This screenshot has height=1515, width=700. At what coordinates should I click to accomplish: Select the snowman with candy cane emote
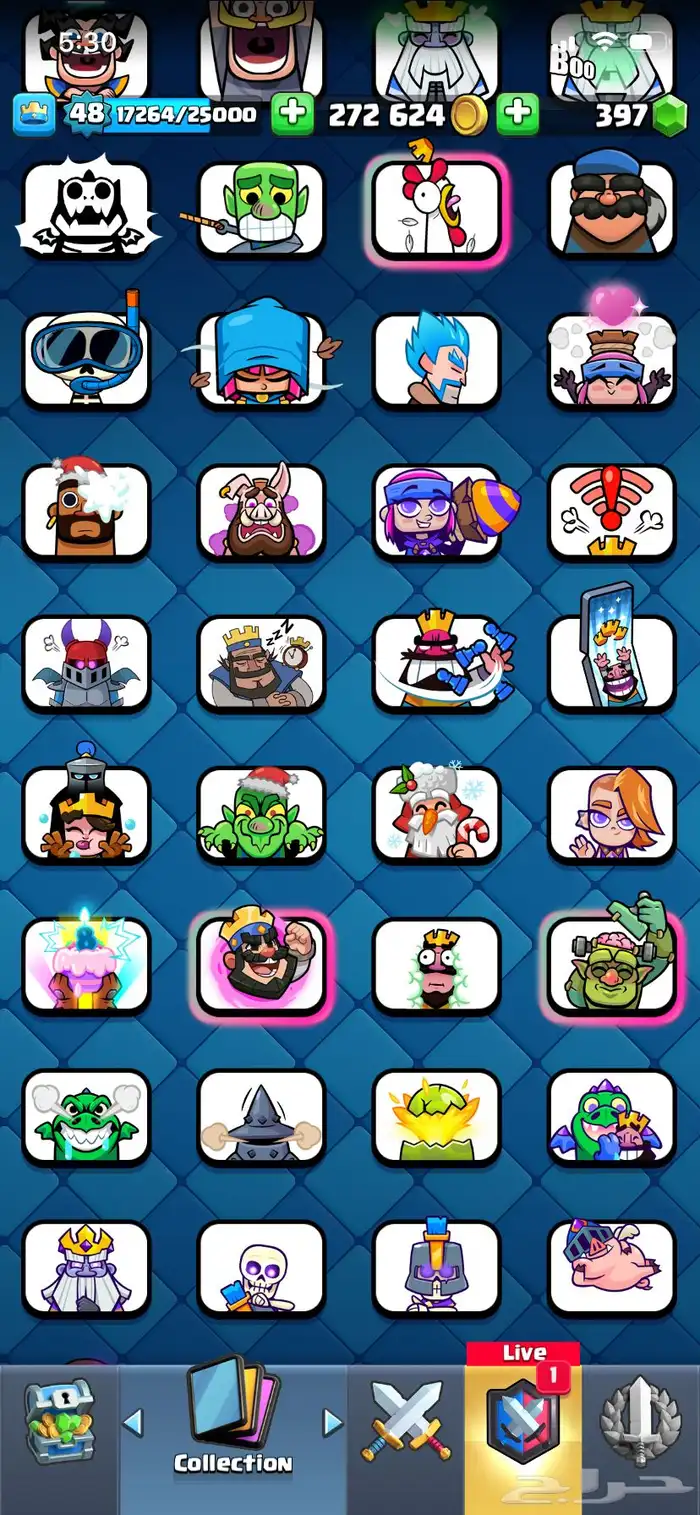coord(436,814)
